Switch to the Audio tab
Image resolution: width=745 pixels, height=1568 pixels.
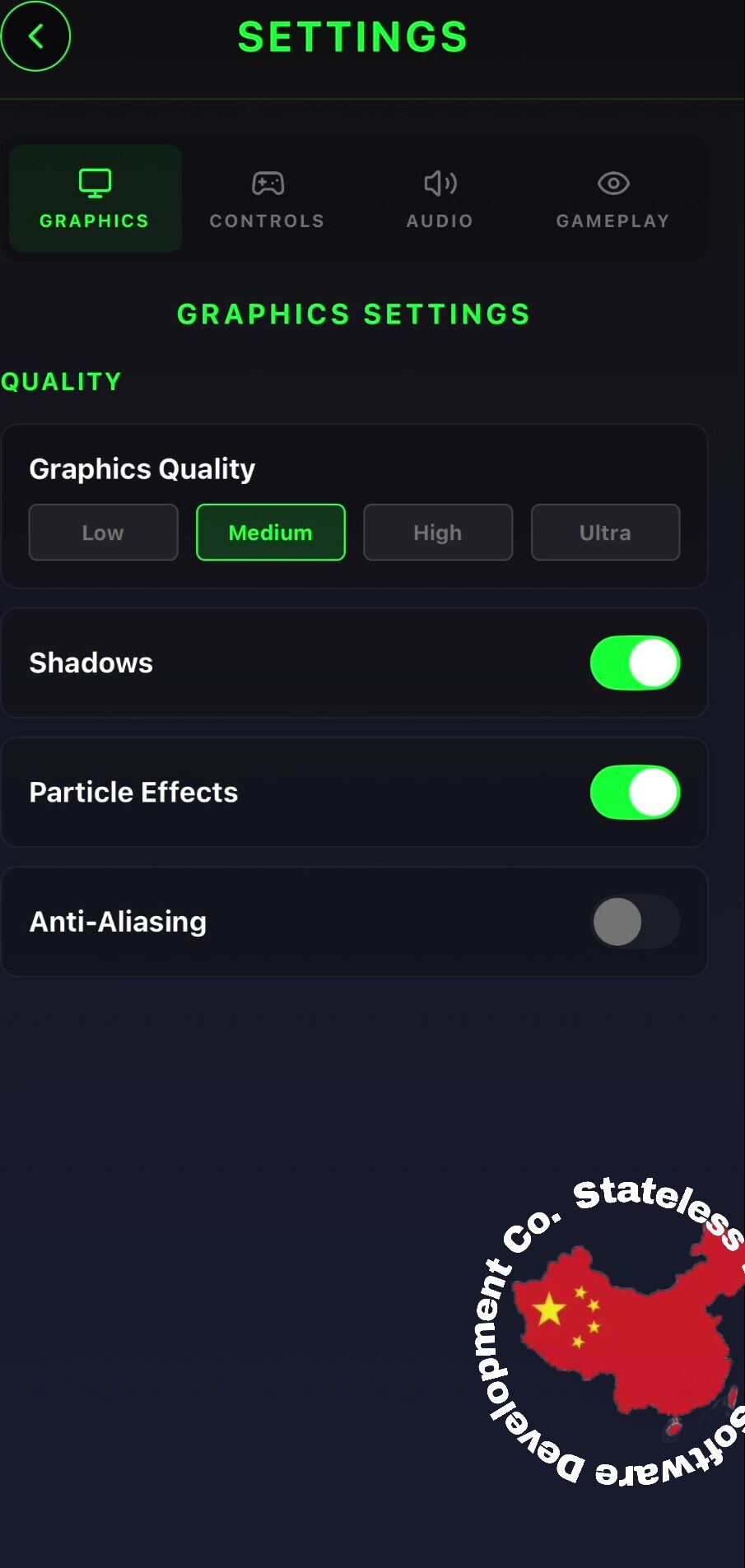[440, 198]
